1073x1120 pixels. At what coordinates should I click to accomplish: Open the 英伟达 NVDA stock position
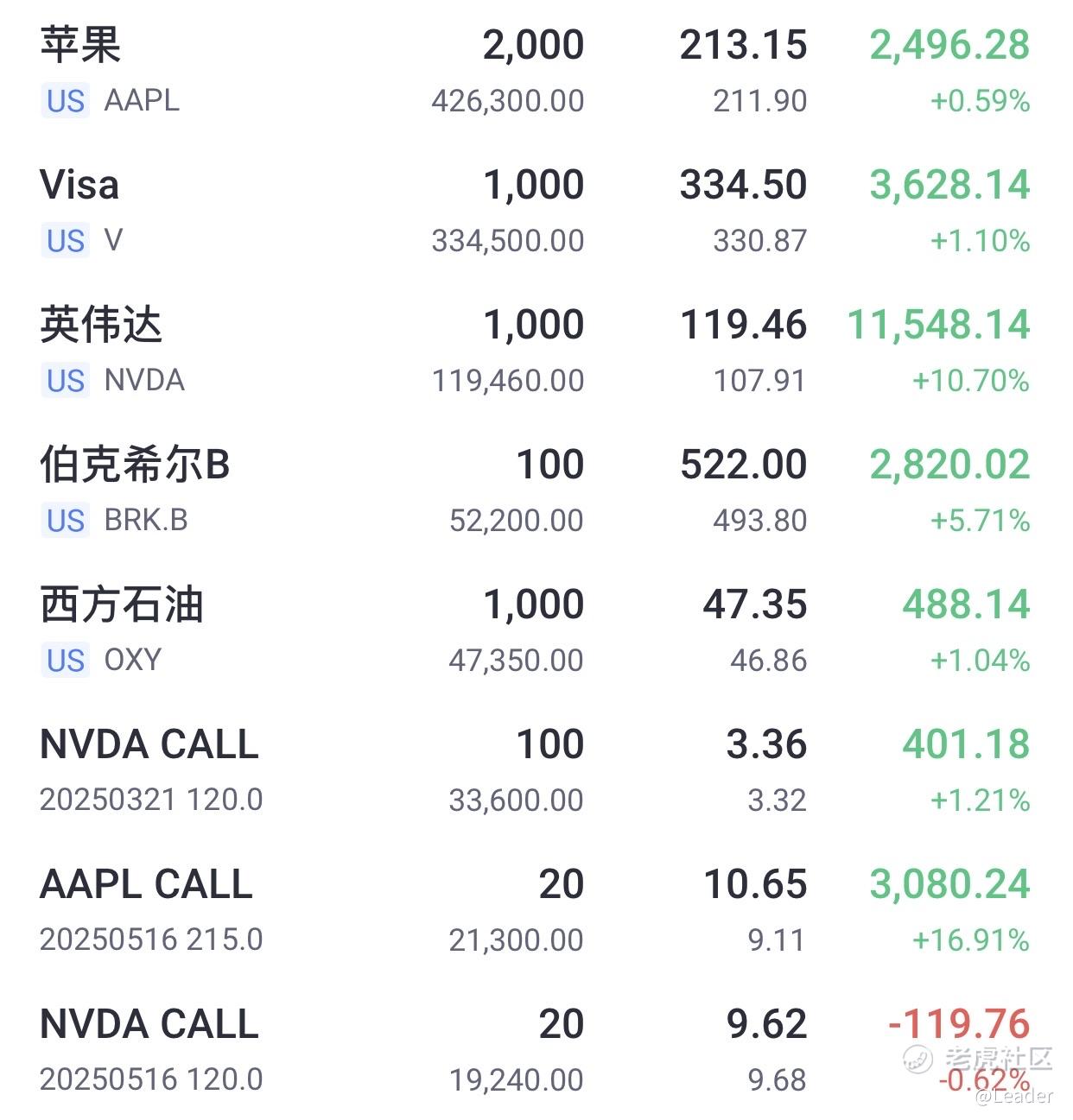[x=101, y=325]
